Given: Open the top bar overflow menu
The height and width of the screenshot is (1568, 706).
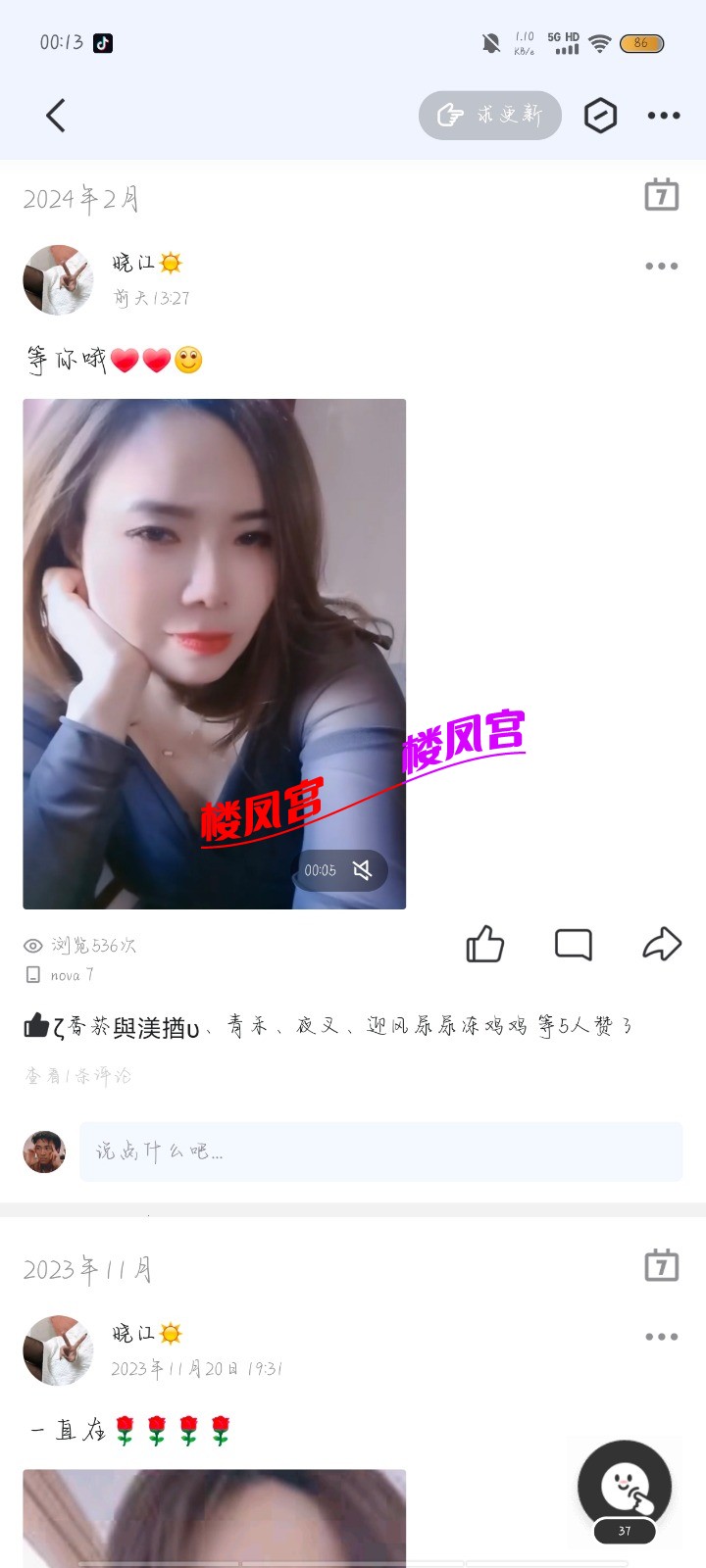Looking at the screenshot, I should pos(663,116).
